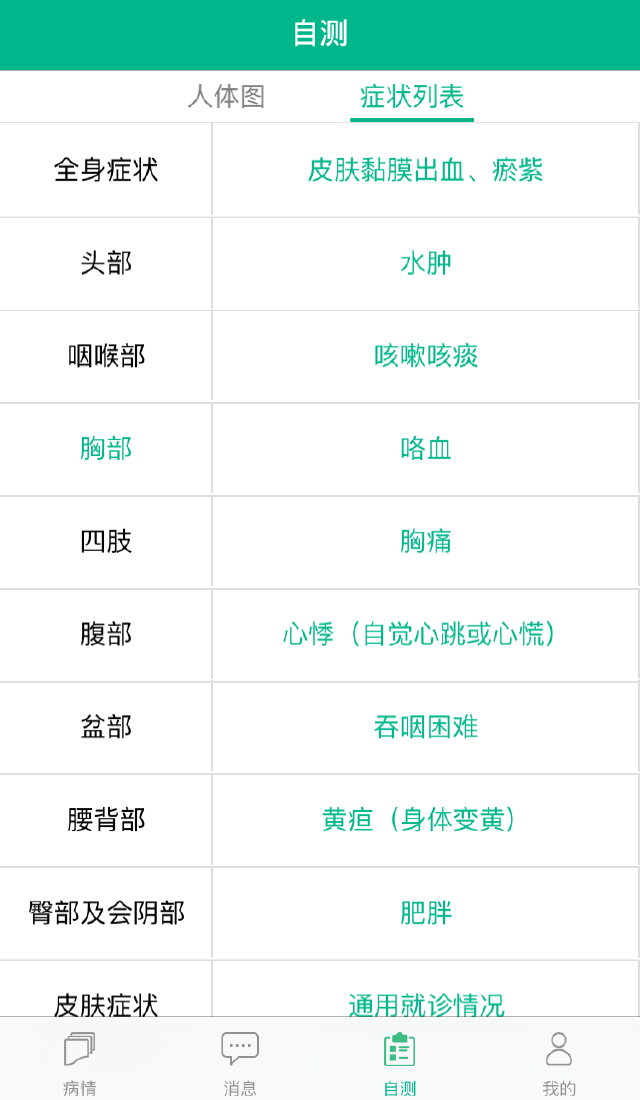Screen dimensions: 640x1100
Task: Open symptom 皮肤黏膜出血、瘀紫
Action: (x=425, y=170)
